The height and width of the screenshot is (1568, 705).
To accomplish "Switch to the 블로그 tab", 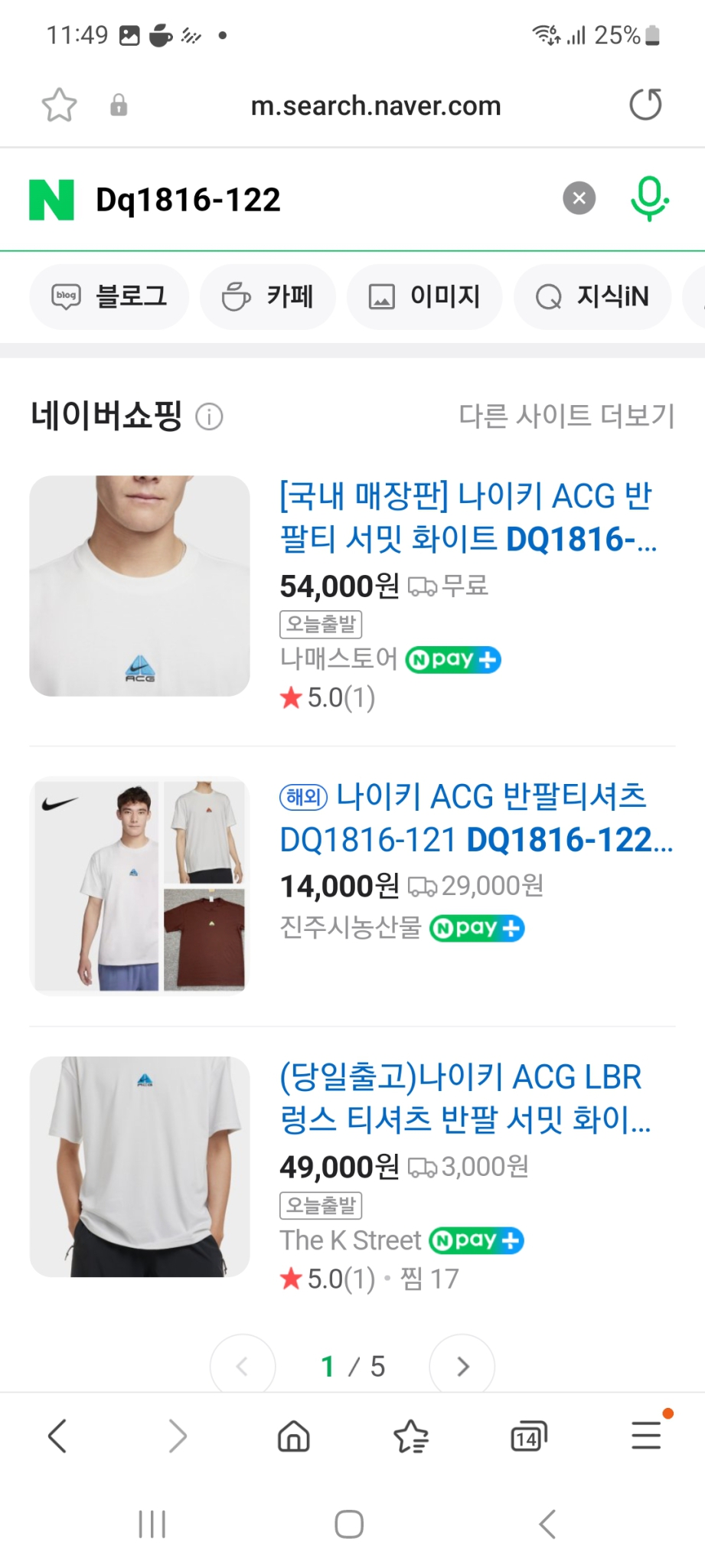I will tap(109, 296).
